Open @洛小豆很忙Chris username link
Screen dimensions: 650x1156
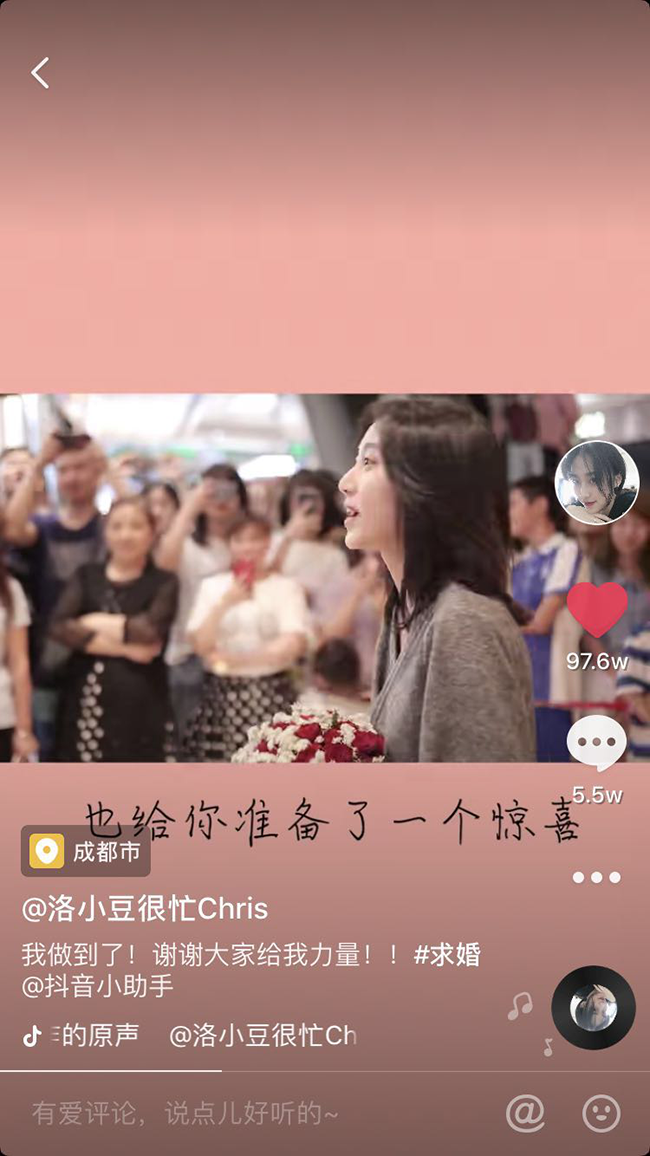(x=145, y=909)
